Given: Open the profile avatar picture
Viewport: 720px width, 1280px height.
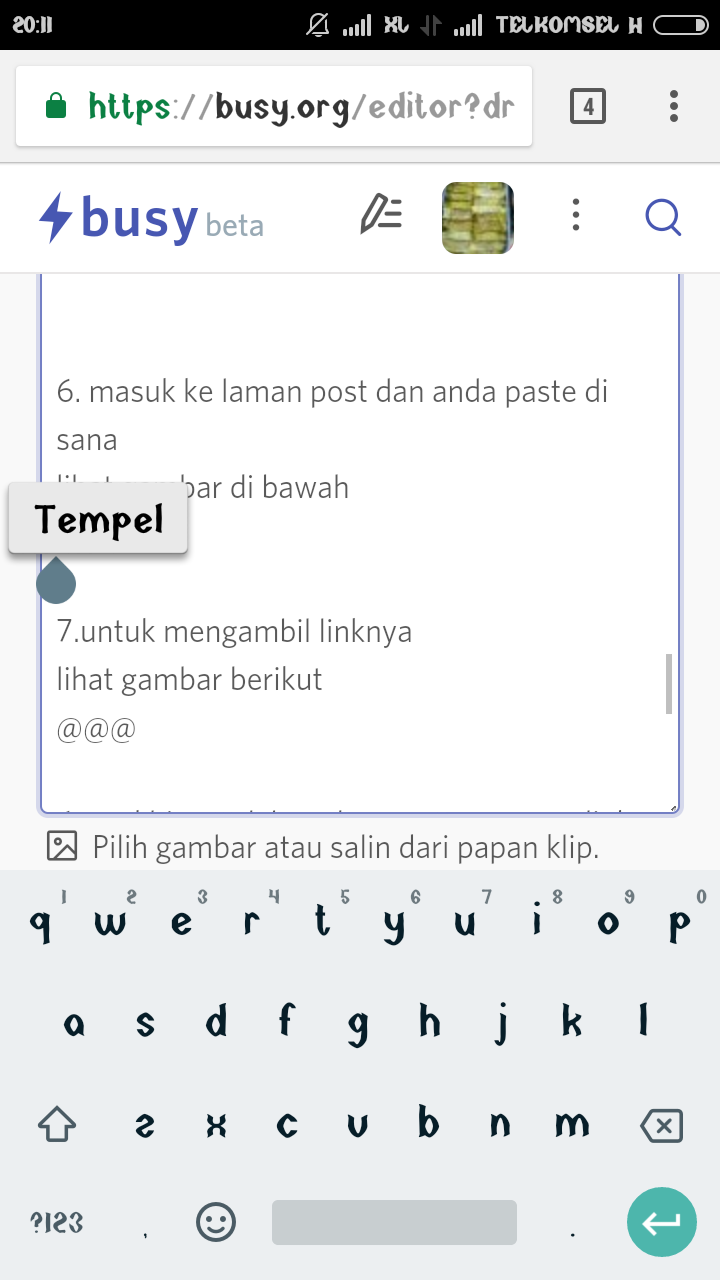Looking at the screenshot, I should click(478, 217).
